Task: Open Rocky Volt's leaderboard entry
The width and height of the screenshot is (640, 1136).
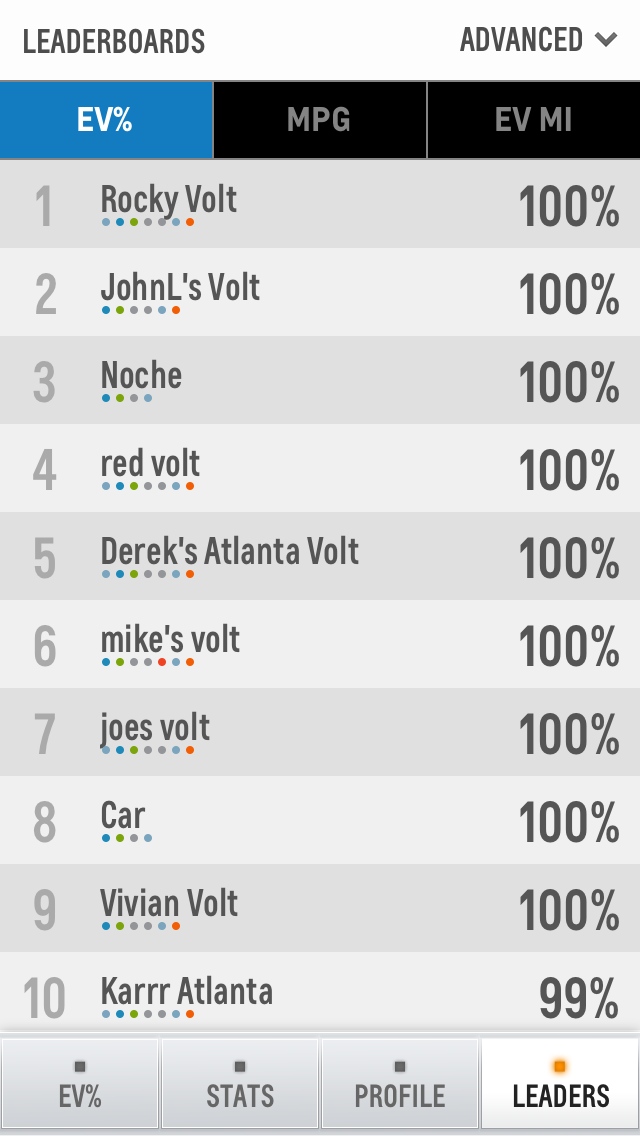Action: [320, 204]
